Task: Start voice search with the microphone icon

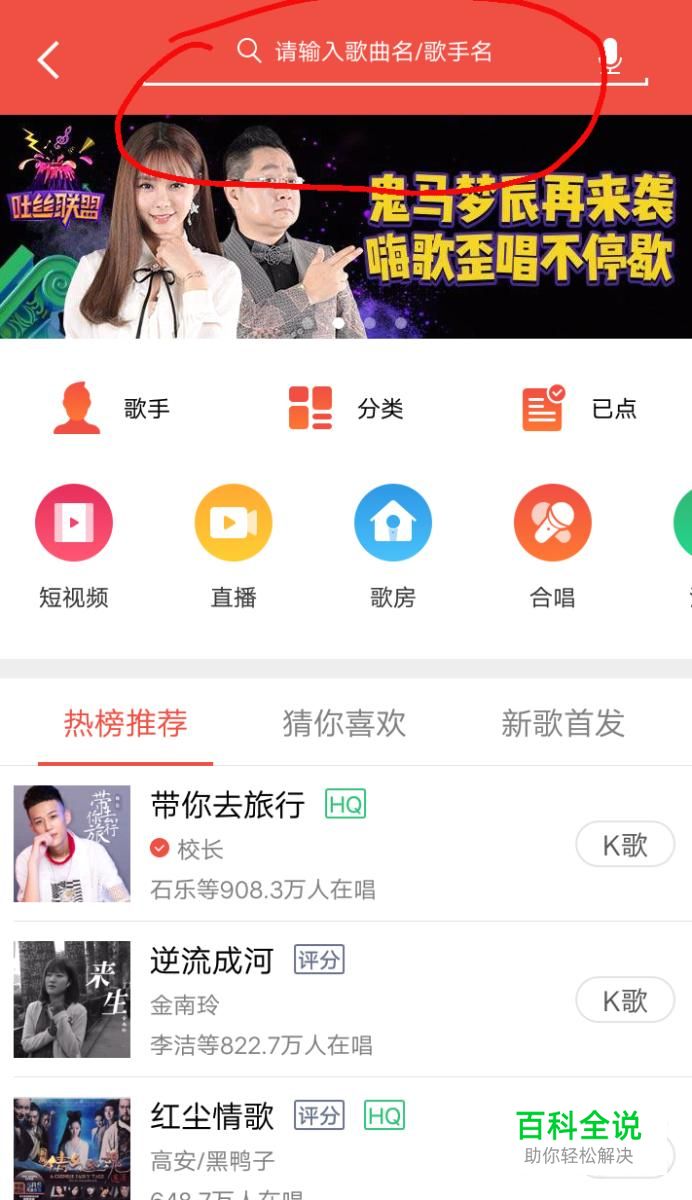Action: tap(610, 56)
